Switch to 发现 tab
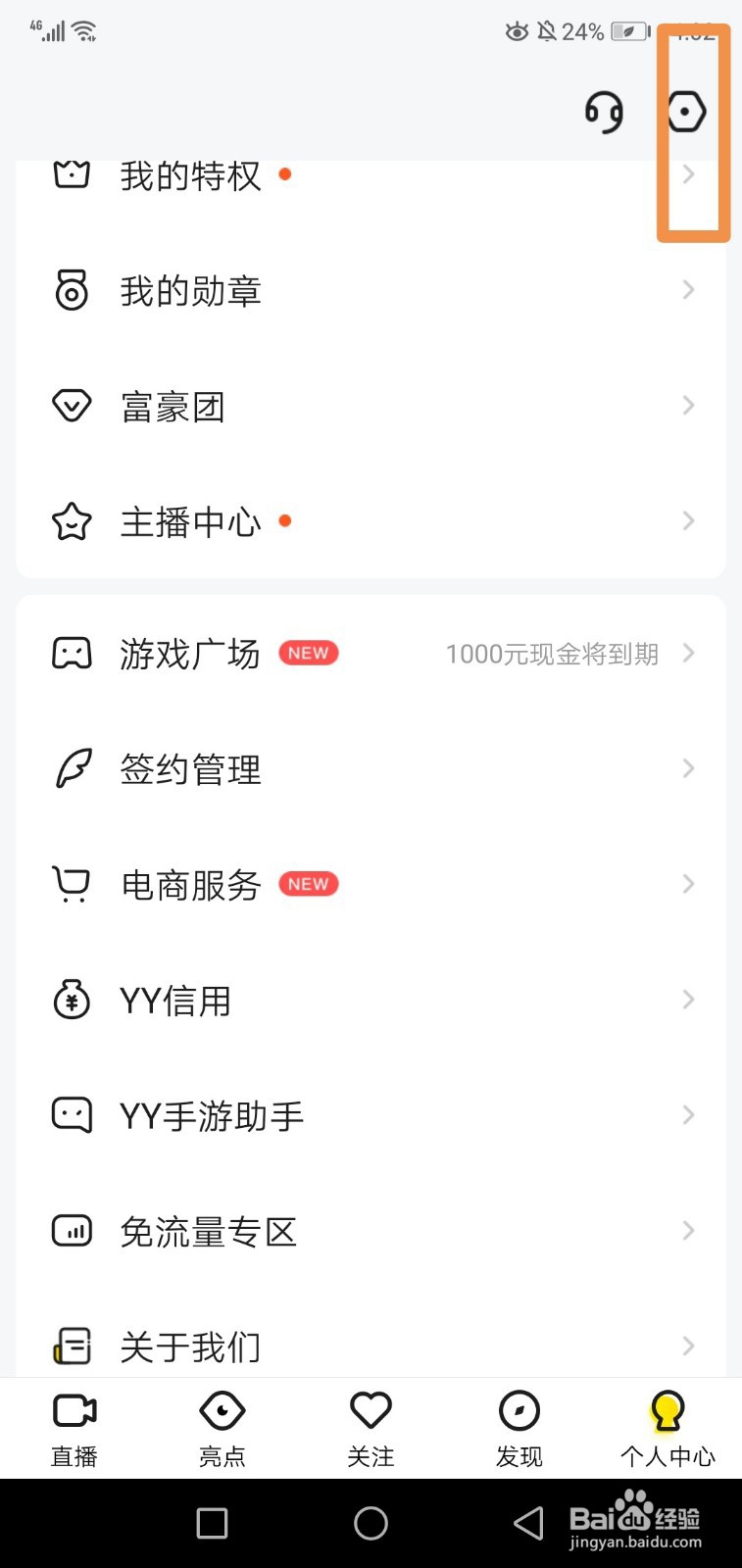The image size is (742, 1568). pyautogui.click(x=519, y=1429)
